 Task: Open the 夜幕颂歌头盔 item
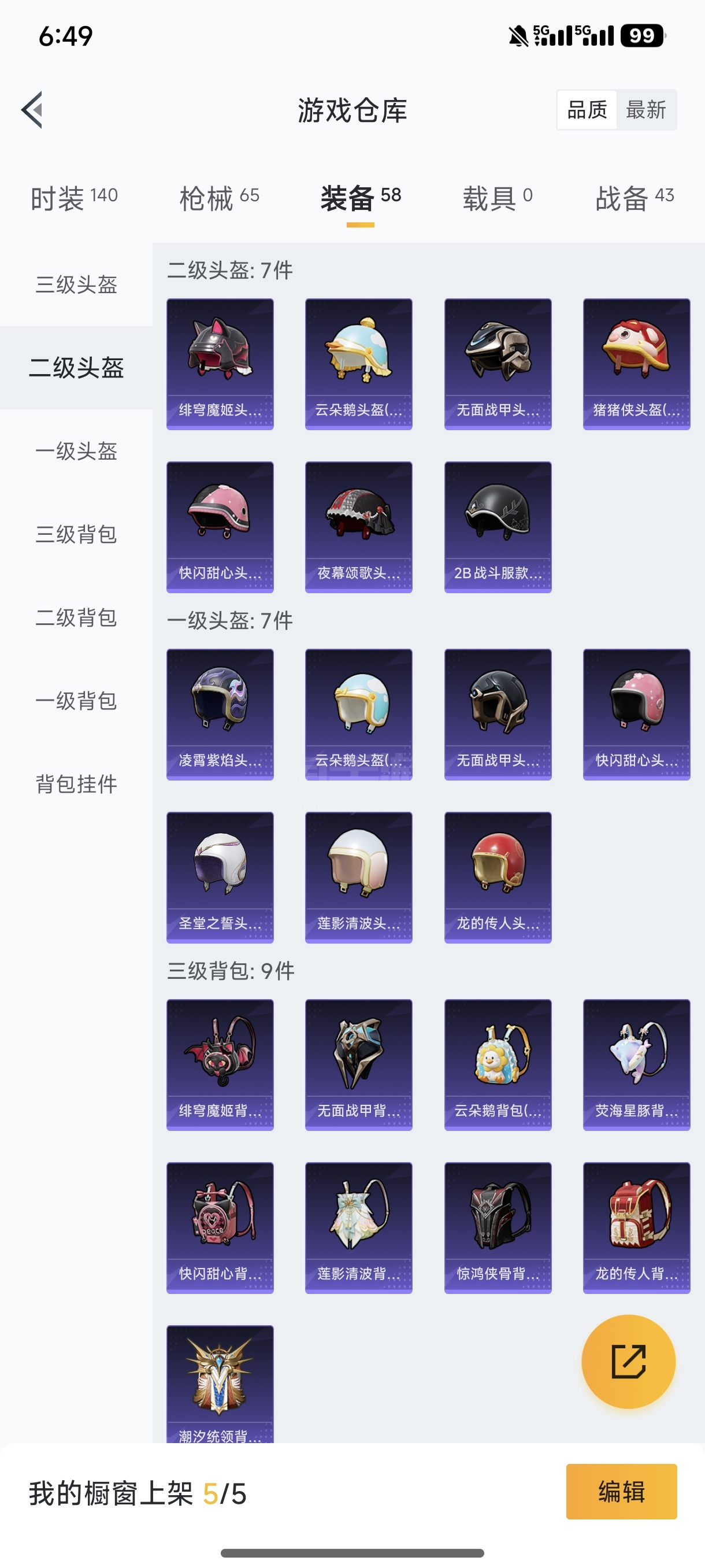[358, 527]
